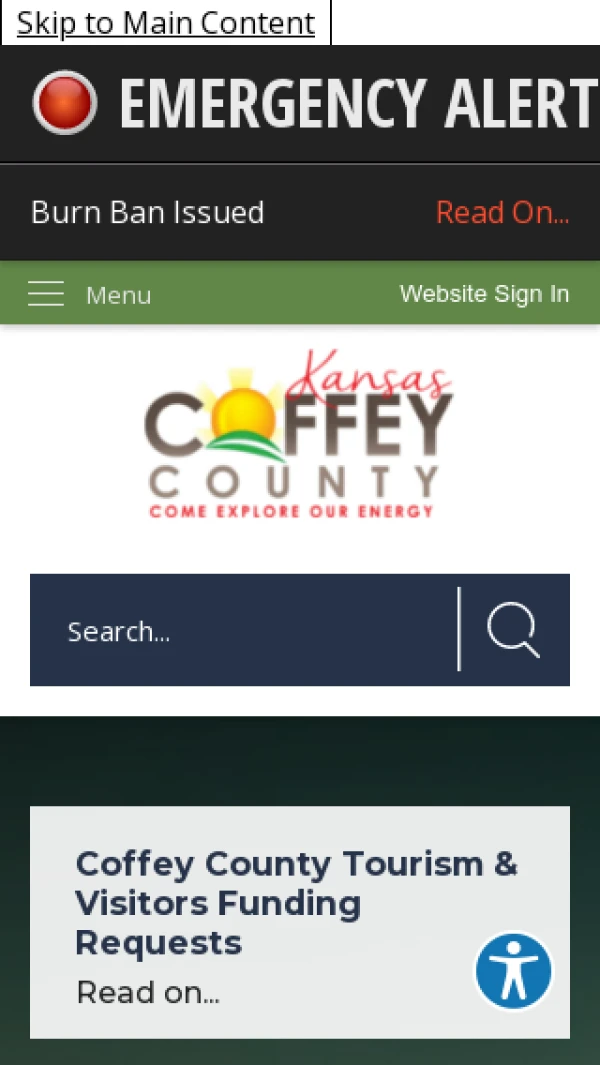Open the accessibility options button

[513, 970]
